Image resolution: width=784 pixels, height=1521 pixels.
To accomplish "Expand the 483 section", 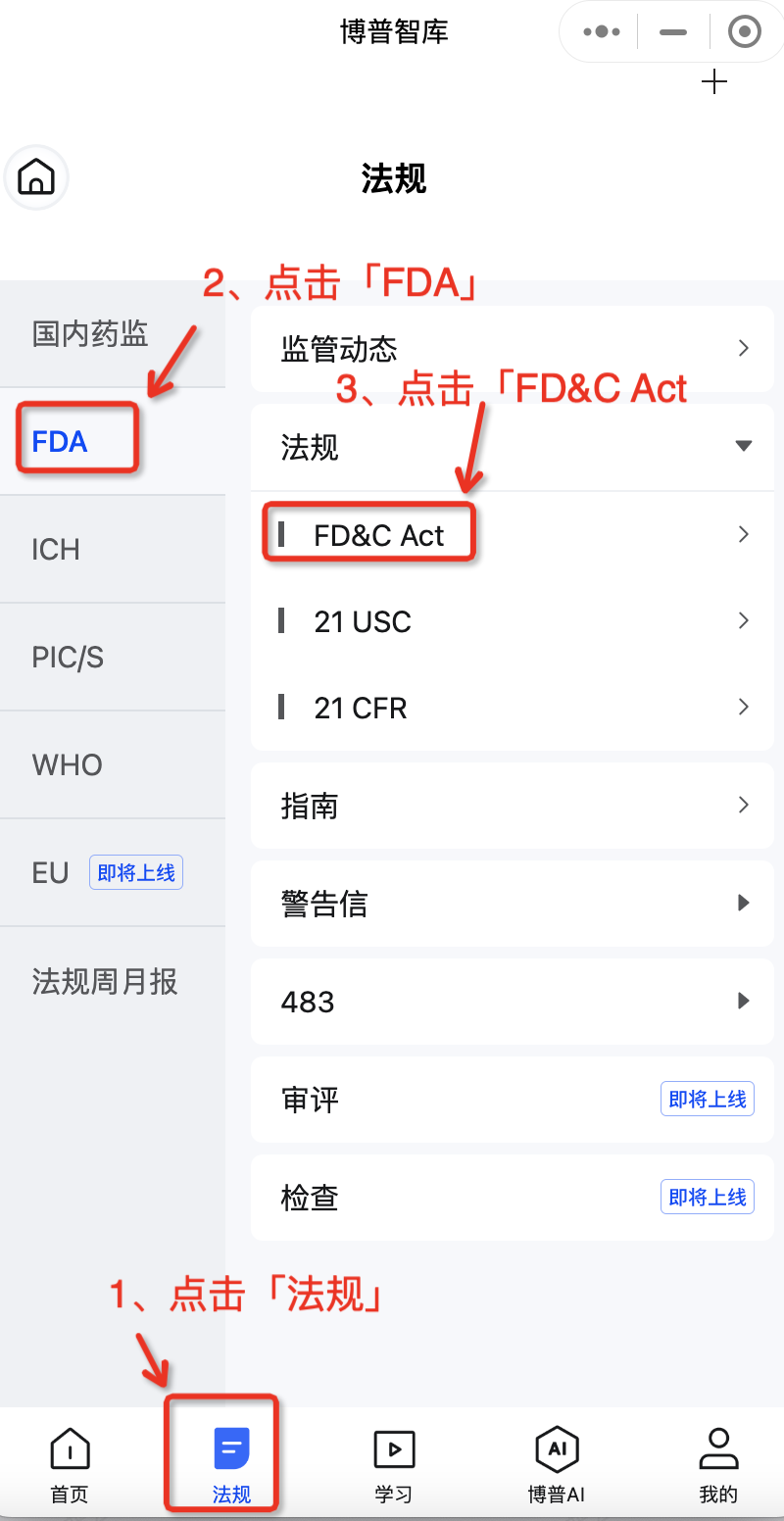I will [x=513, y=1002].
